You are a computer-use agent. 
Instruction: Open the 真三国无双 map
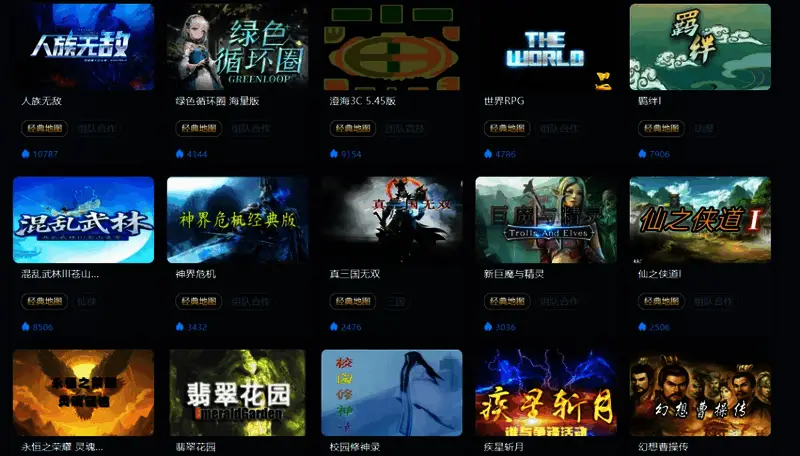click(x=391, y=220)
